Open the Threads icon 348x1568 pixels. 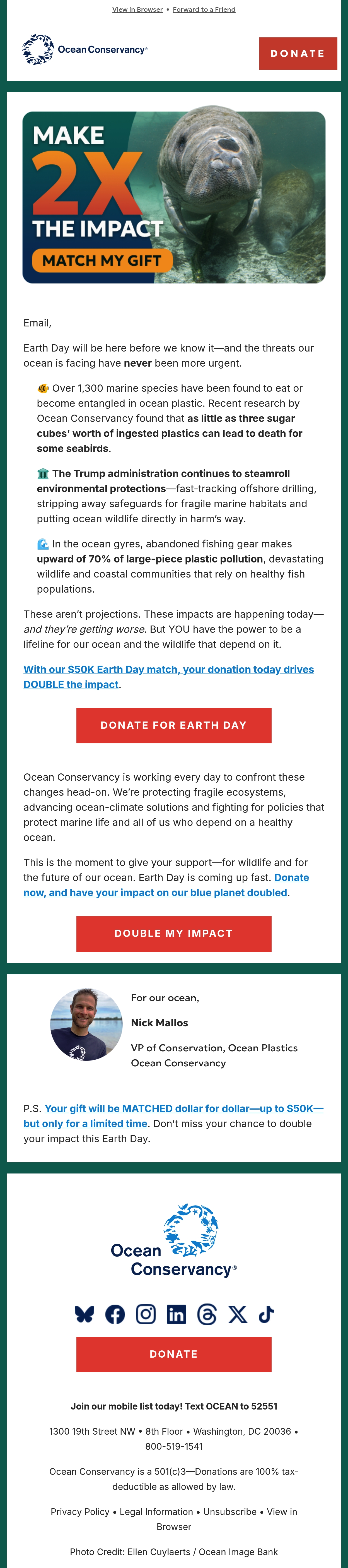click(x=207, y=1314)
